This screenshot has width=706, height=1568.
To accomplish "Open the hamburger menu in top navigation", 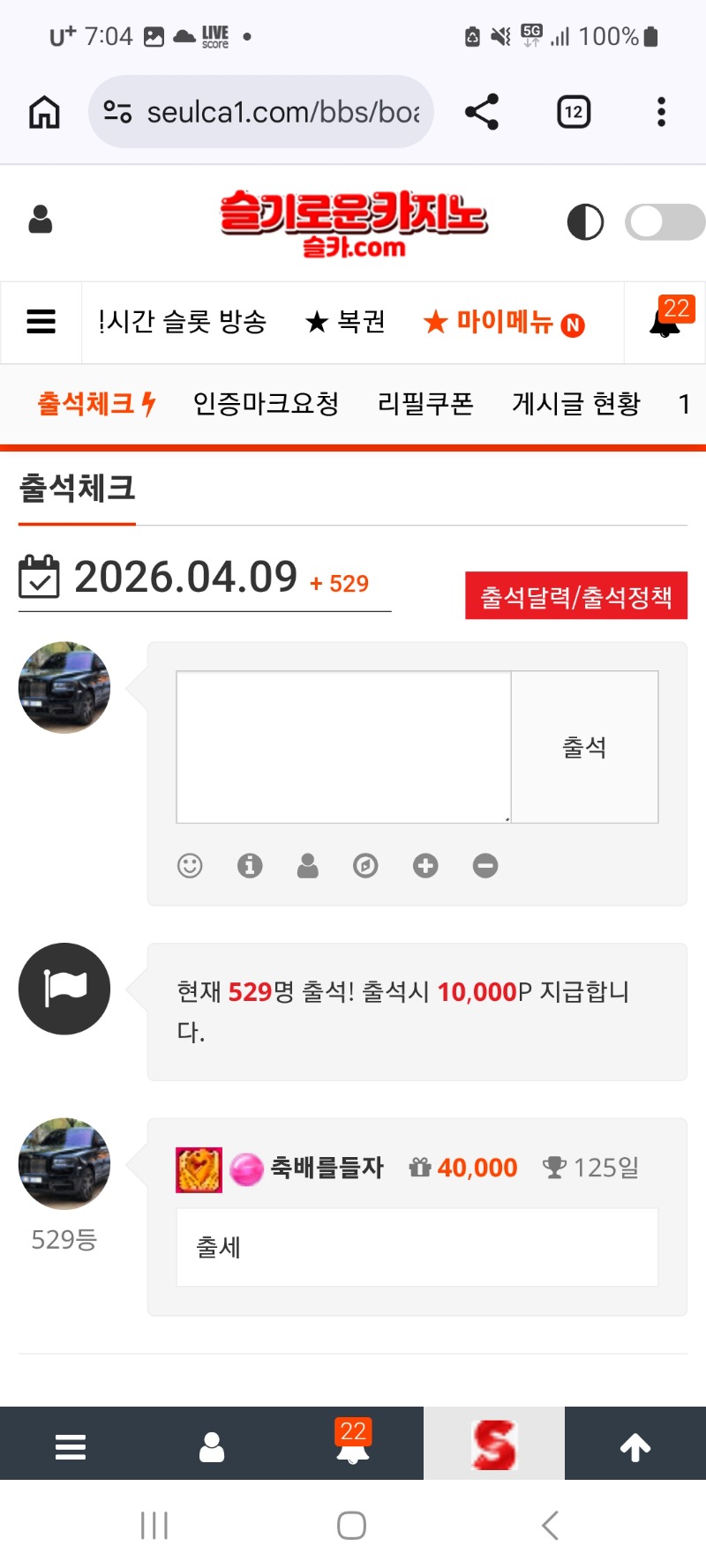I will click(41, 322).
